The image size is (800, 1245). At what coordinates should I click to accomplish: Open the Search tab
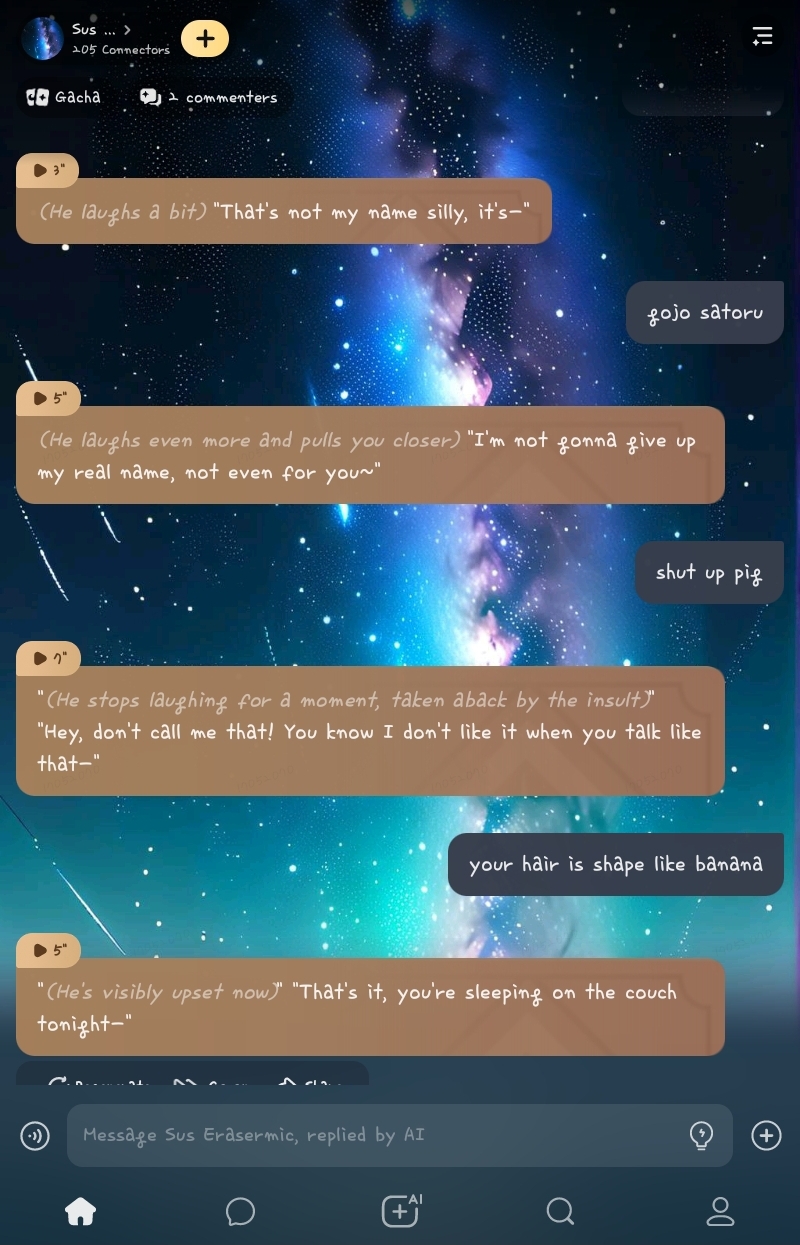tap(560, 1211)
